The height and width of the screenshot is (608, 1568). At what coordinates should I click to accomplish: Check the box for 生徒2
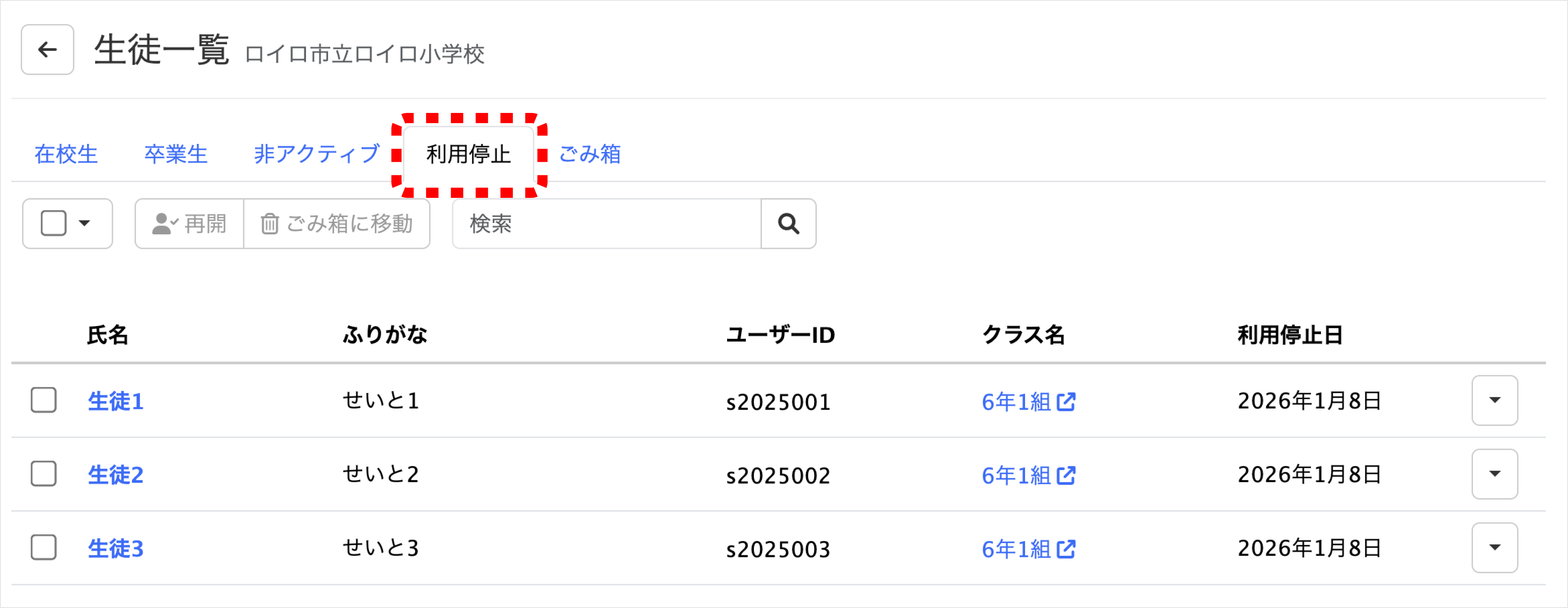coord(44,473)
